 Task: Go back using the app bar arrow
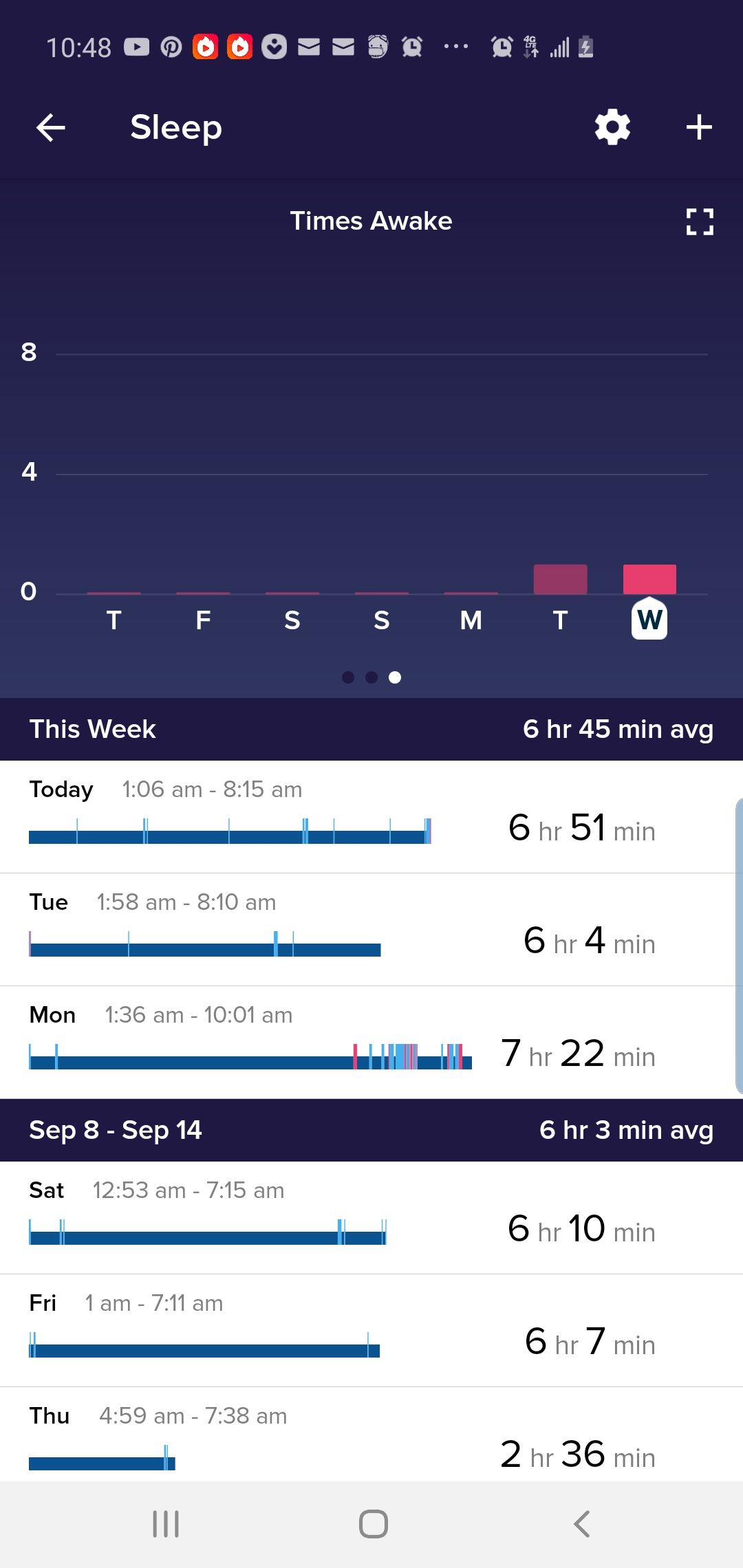(50, 127)
